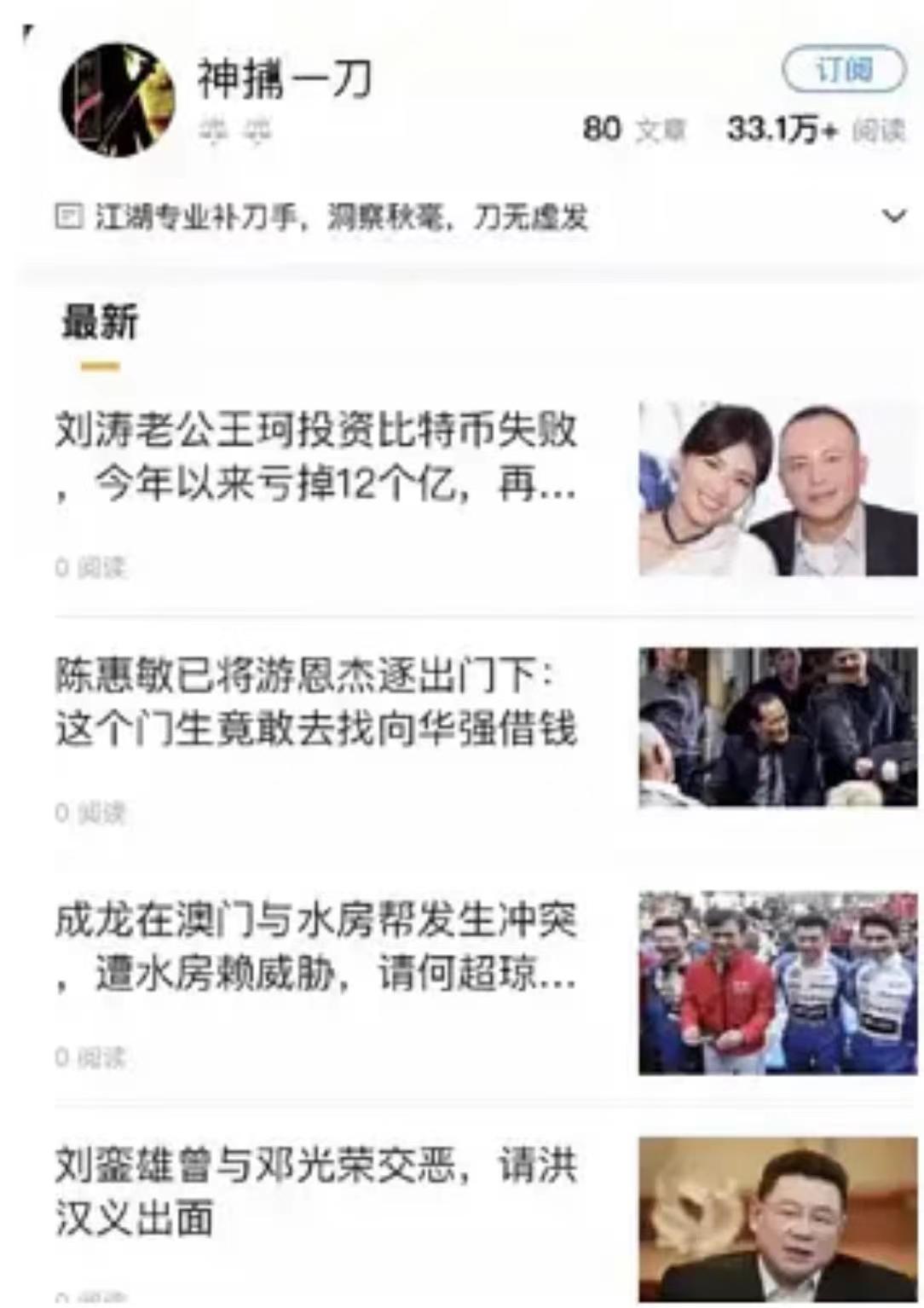Select the yellow-underlined 最新 section header
924x1308 pixels.
click(100, 321)
